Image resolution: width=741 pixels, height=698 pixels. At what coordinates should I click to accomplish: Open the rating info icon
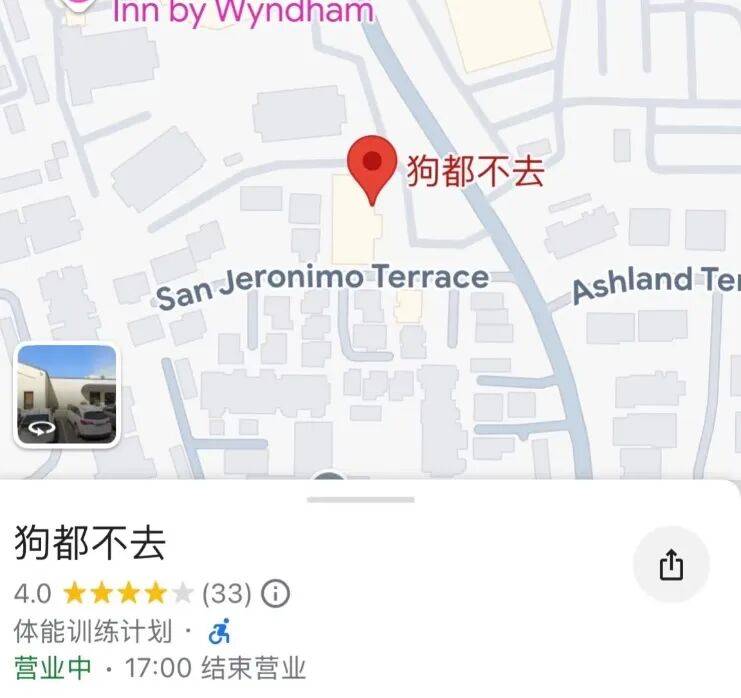pyautogui.click(x=275, y=594)
